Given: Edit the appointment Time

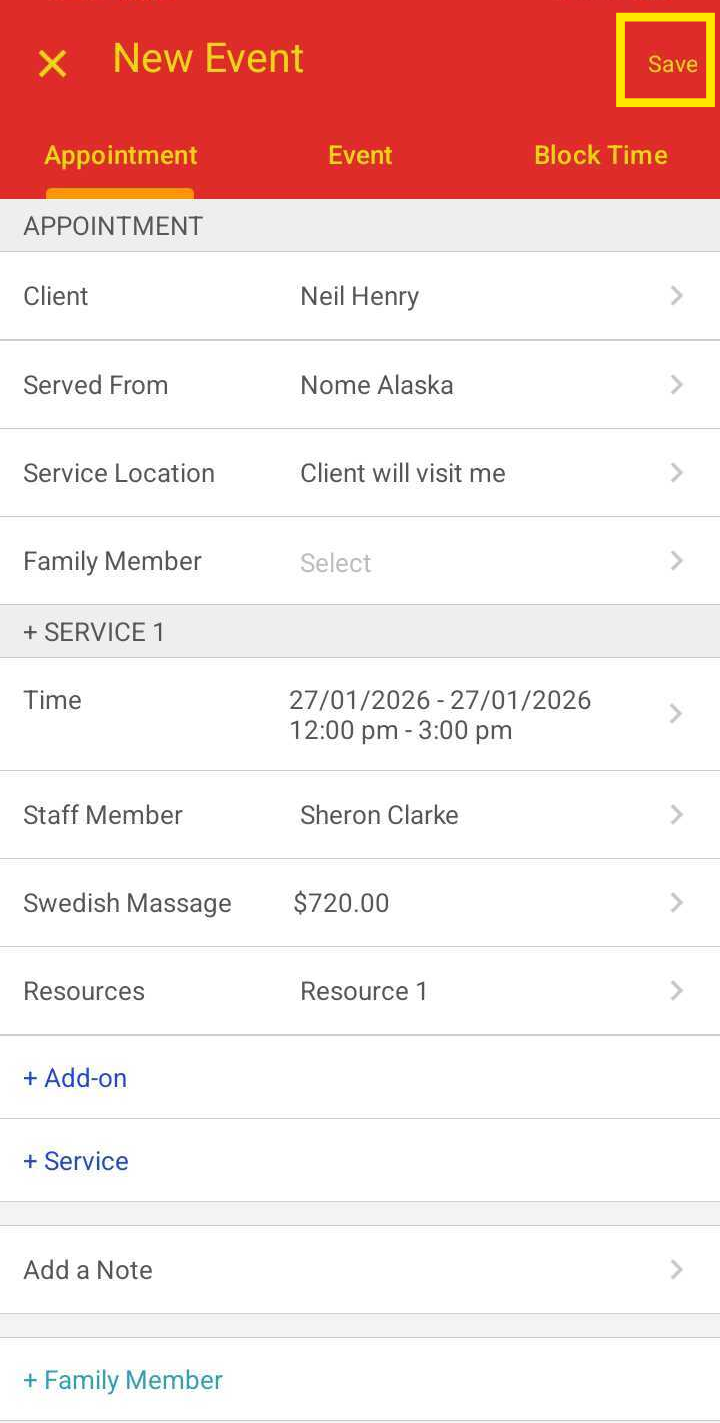Looking at the screenshot, I should coord(360,714).
